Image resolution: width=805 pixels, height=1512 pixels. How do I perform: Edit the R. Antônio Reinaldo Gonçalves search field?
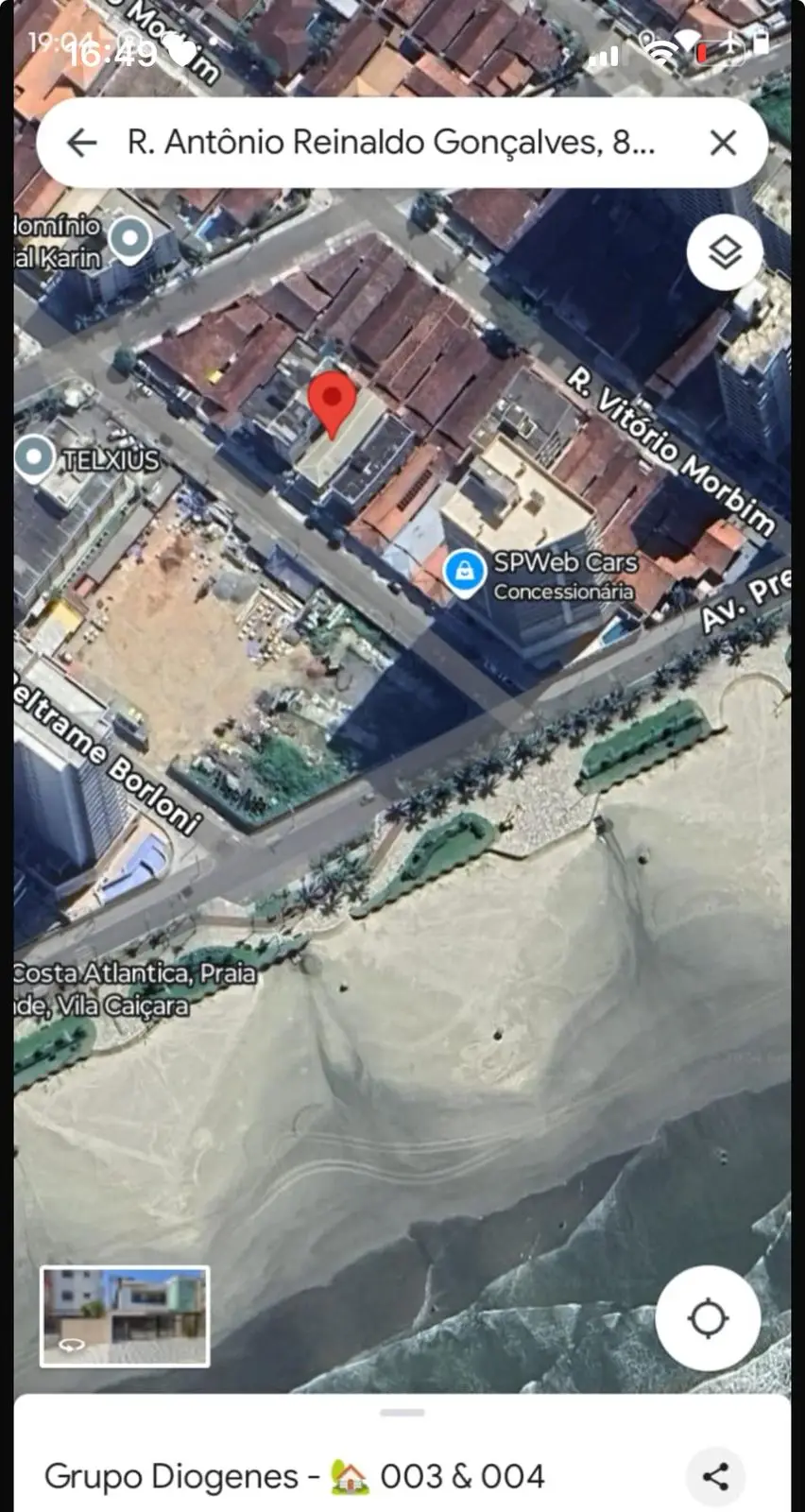pyautogui.click(x=390, y=143)
